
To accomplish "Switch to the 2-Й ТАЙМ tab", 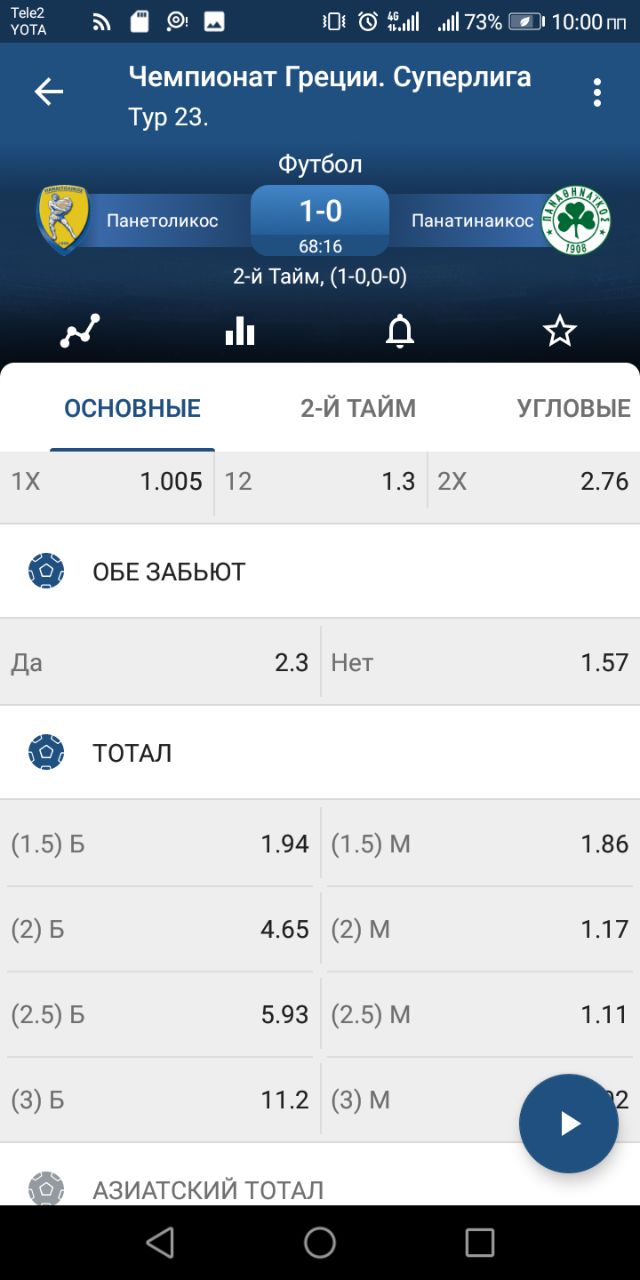I will [358, 408].
